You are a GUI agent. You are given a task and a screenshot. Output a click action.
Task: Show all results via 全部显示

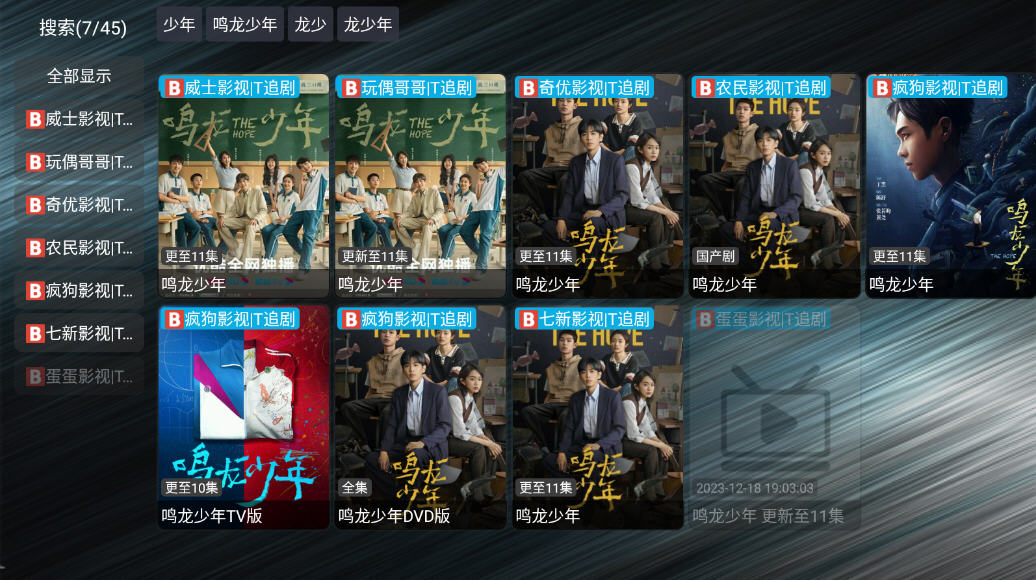79,76
